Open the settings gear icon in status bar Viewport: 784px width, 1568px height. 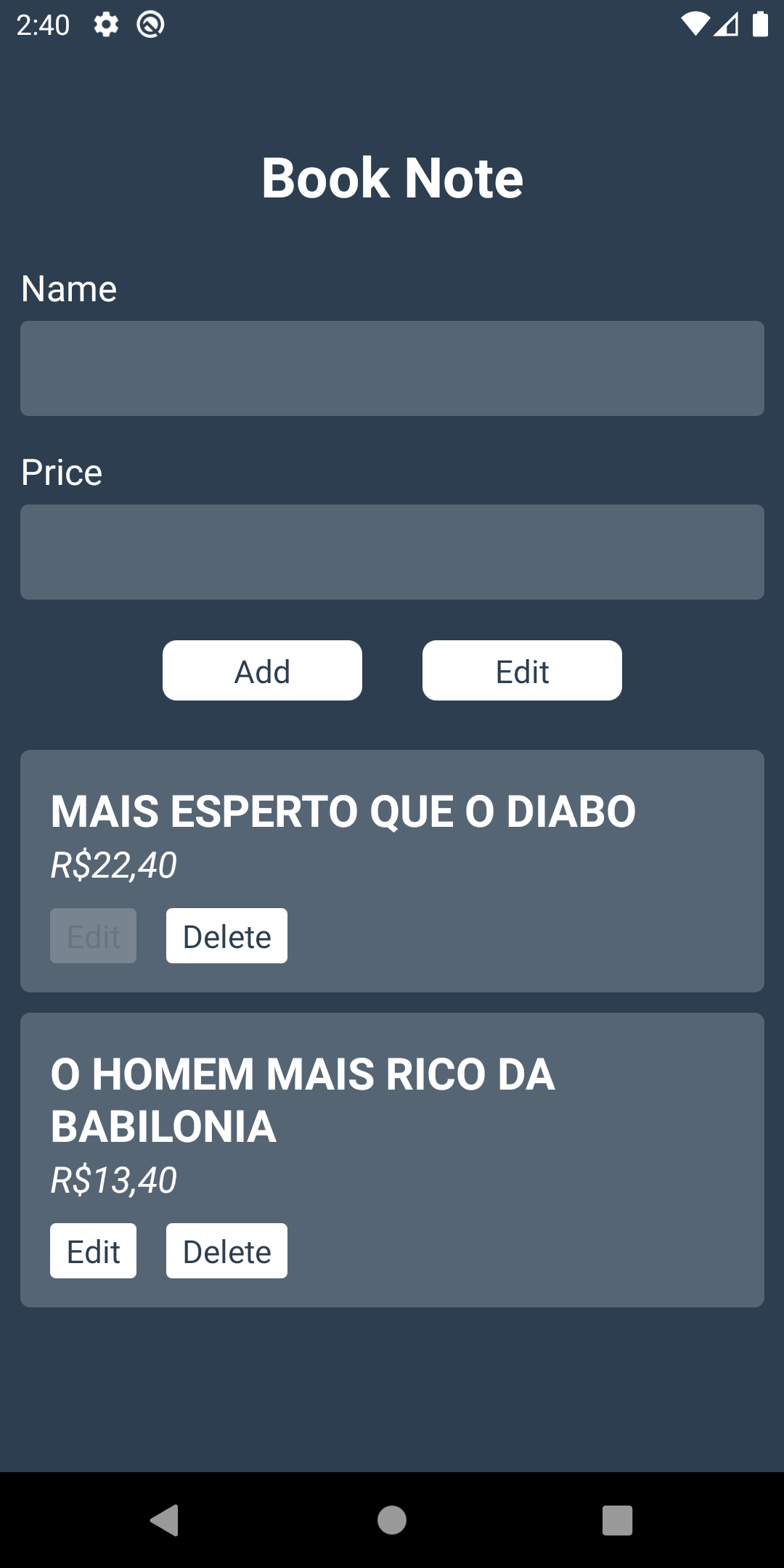coord(105,26)
